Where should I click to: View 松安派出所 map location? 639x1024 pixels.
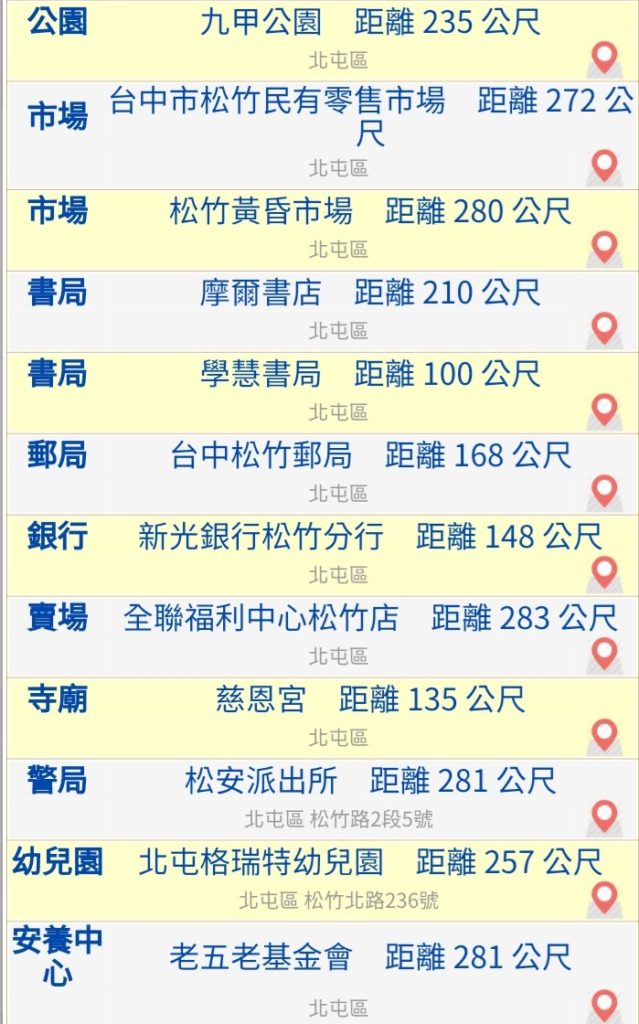pyautogui.click(x=604, y=818)
